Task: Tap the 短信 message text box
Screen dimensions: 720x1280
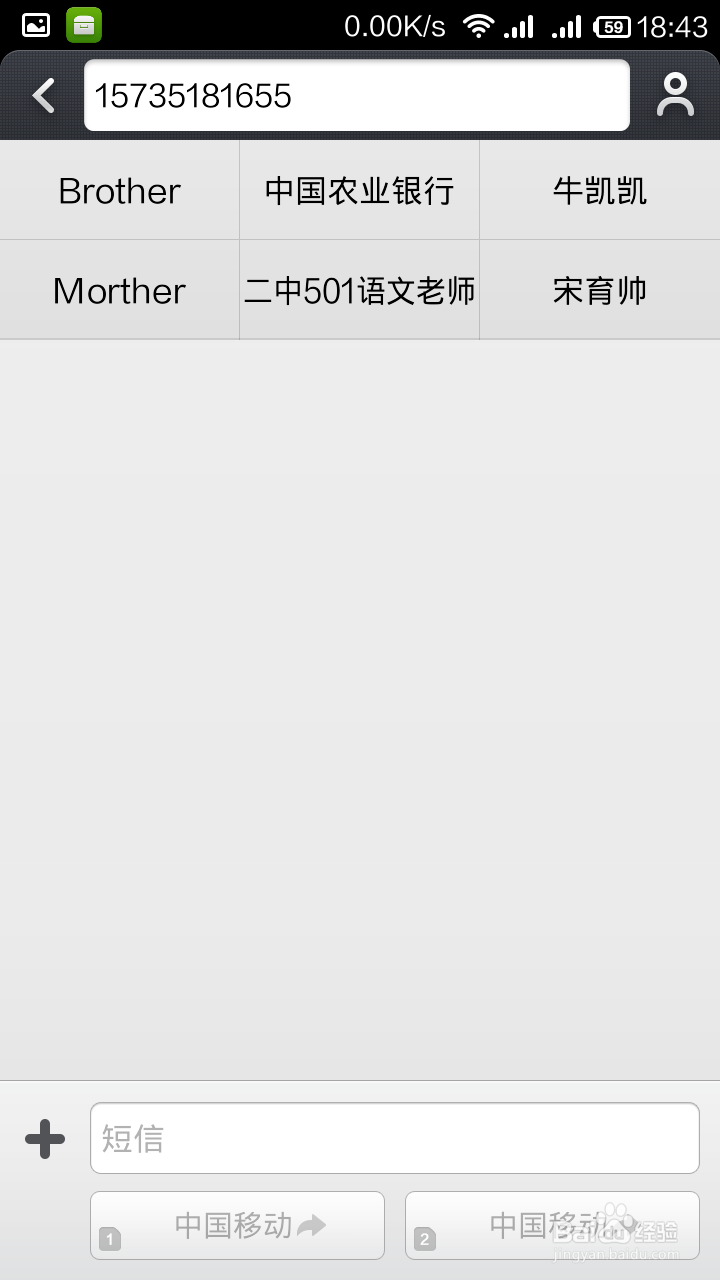Action: 394,1137
